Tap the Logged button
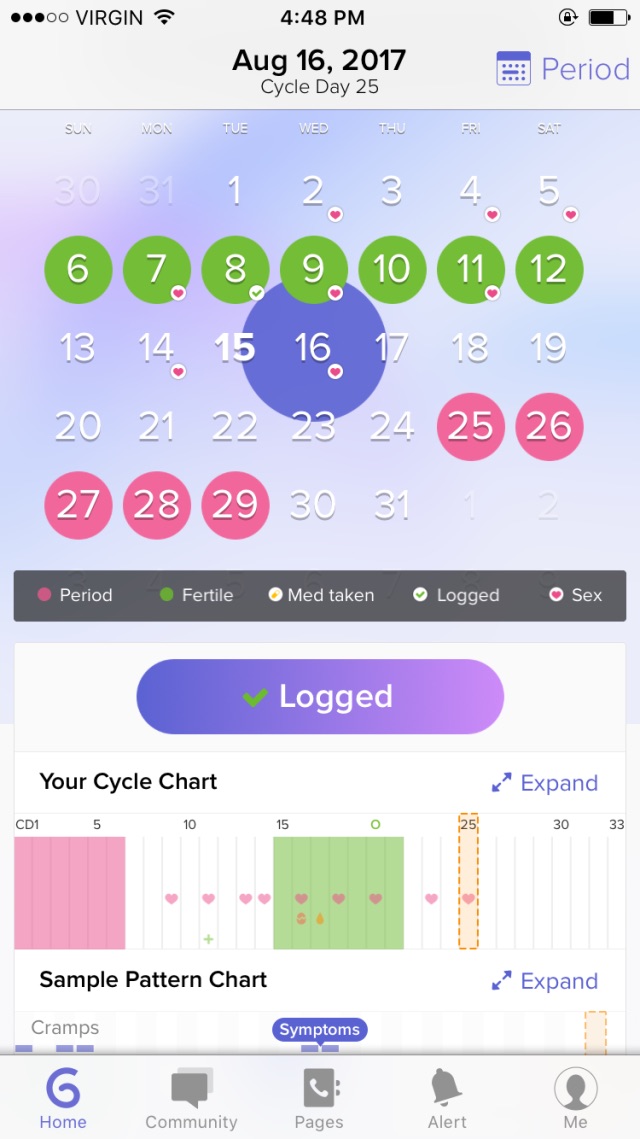640x1139 pixels. pos(320,697)
